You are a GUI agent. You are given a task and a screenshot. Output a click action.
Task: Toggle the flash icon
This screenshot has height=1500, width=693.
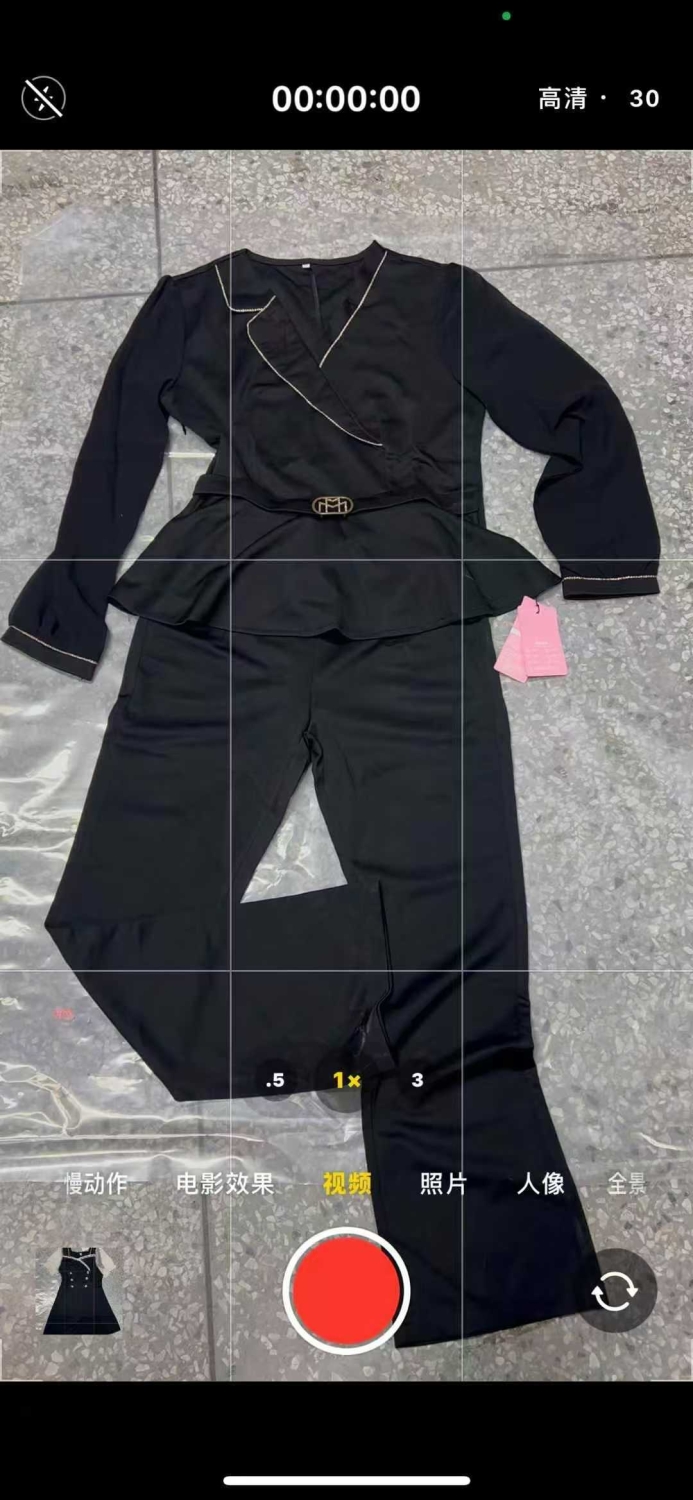43,98
